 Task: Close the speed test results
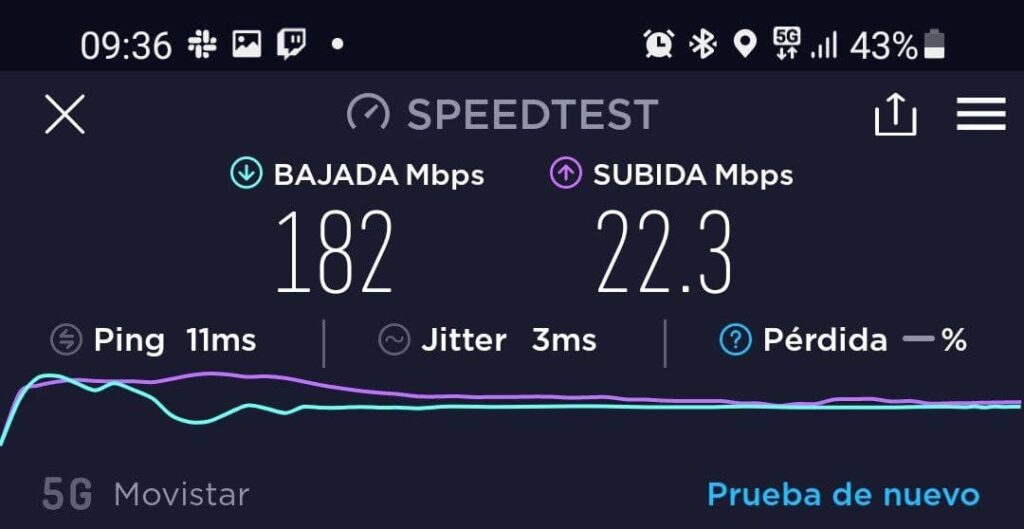point(65,115)
